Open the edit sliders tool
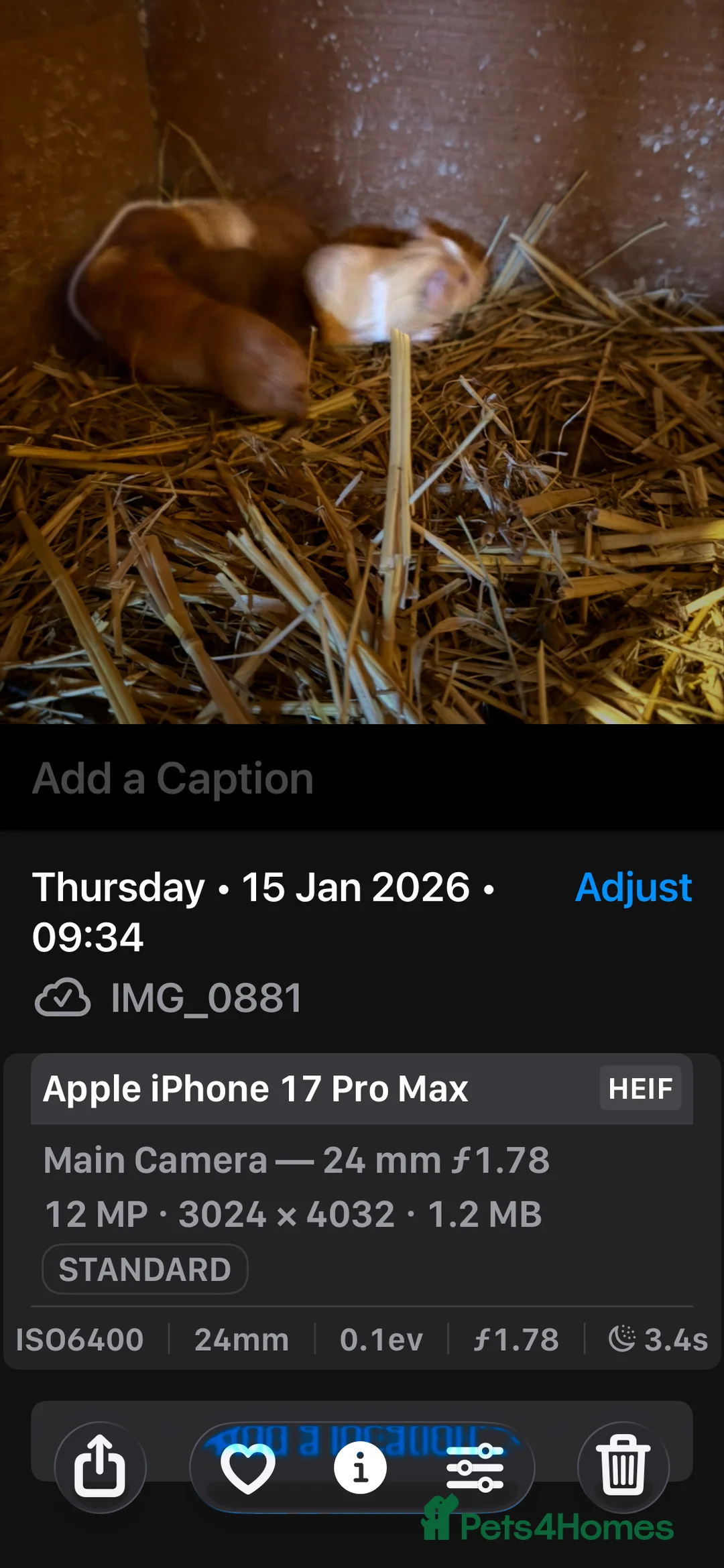 pyautogui.click(x=475, y=1468)
